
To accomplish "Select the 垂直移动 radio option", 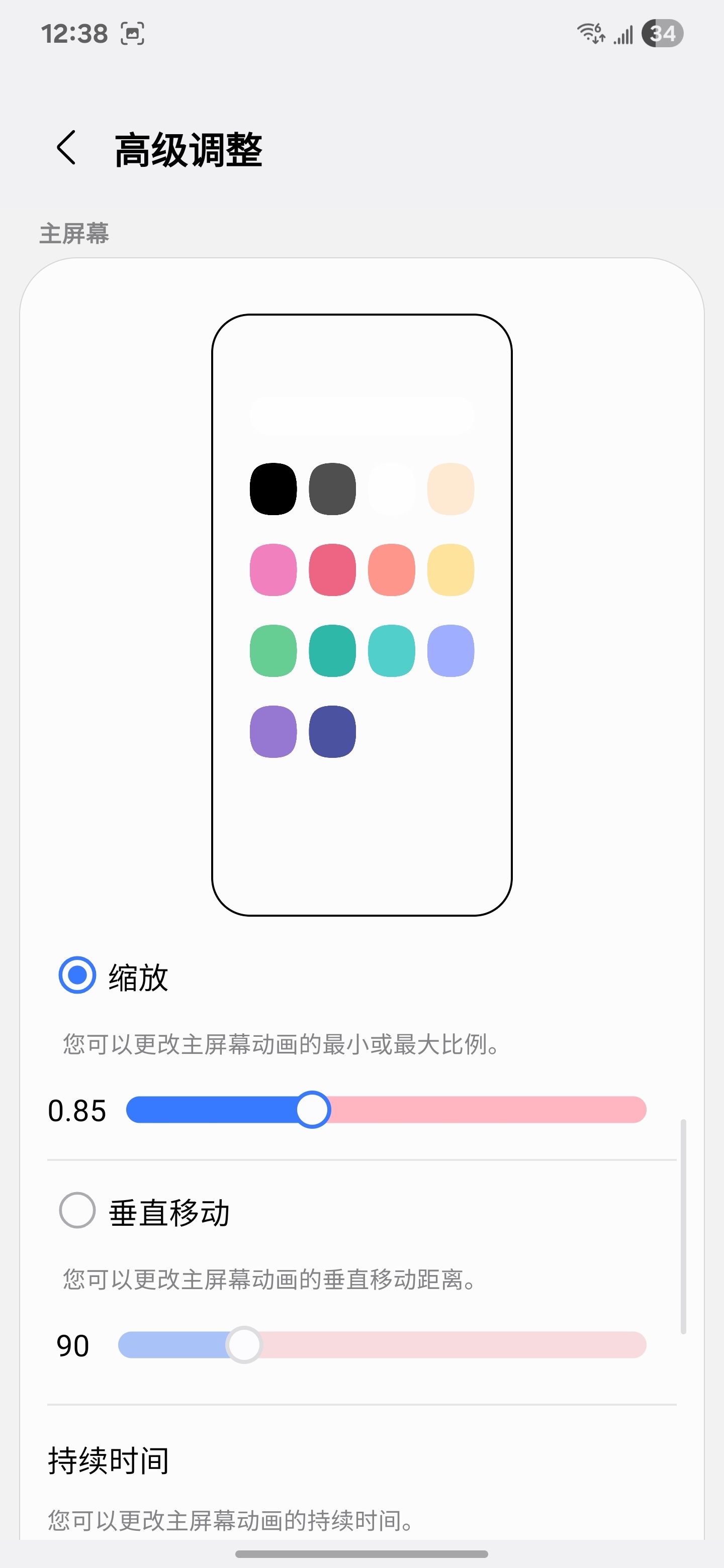I will click(77, 1210).
